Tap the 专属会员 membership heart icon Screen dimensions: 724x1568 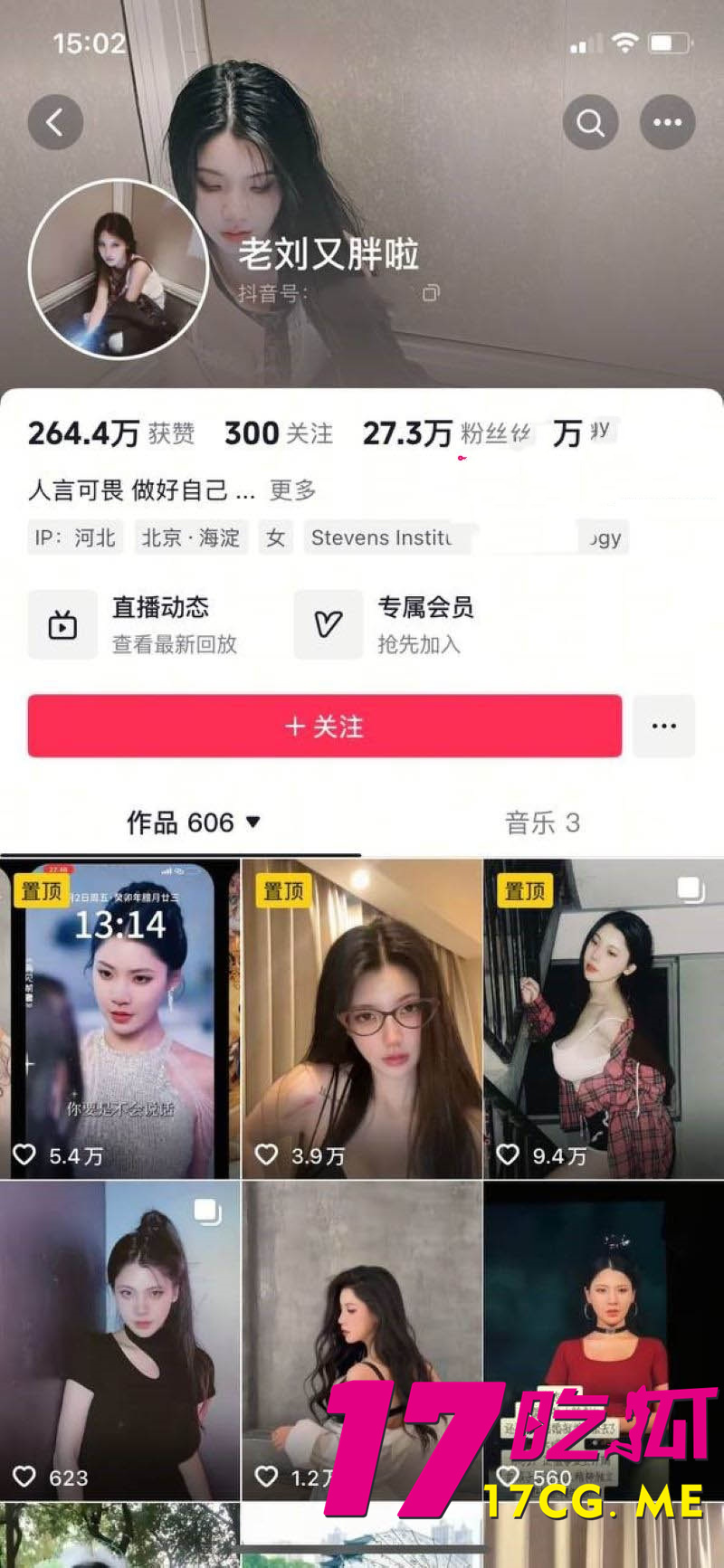328,624
